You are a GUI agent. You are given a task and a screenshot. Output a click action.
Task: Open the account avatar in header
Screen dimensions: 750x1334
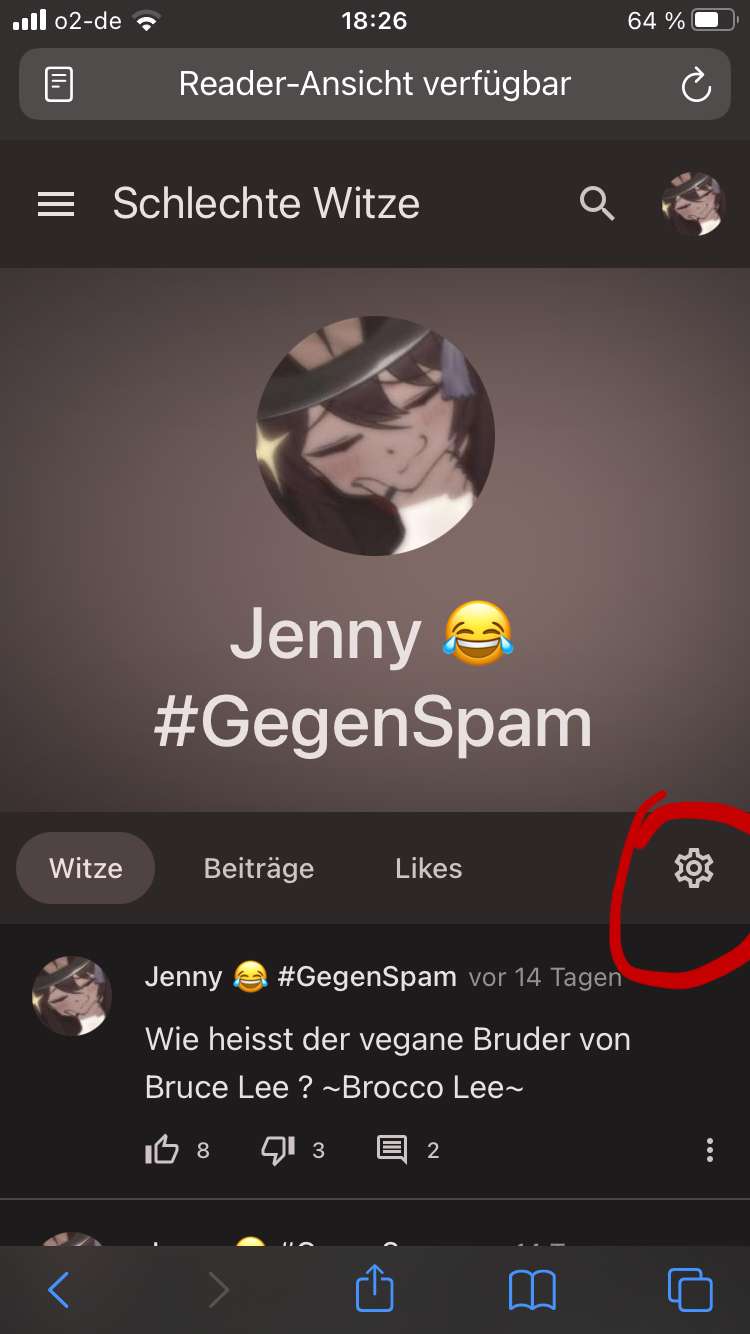click(693, 204)
